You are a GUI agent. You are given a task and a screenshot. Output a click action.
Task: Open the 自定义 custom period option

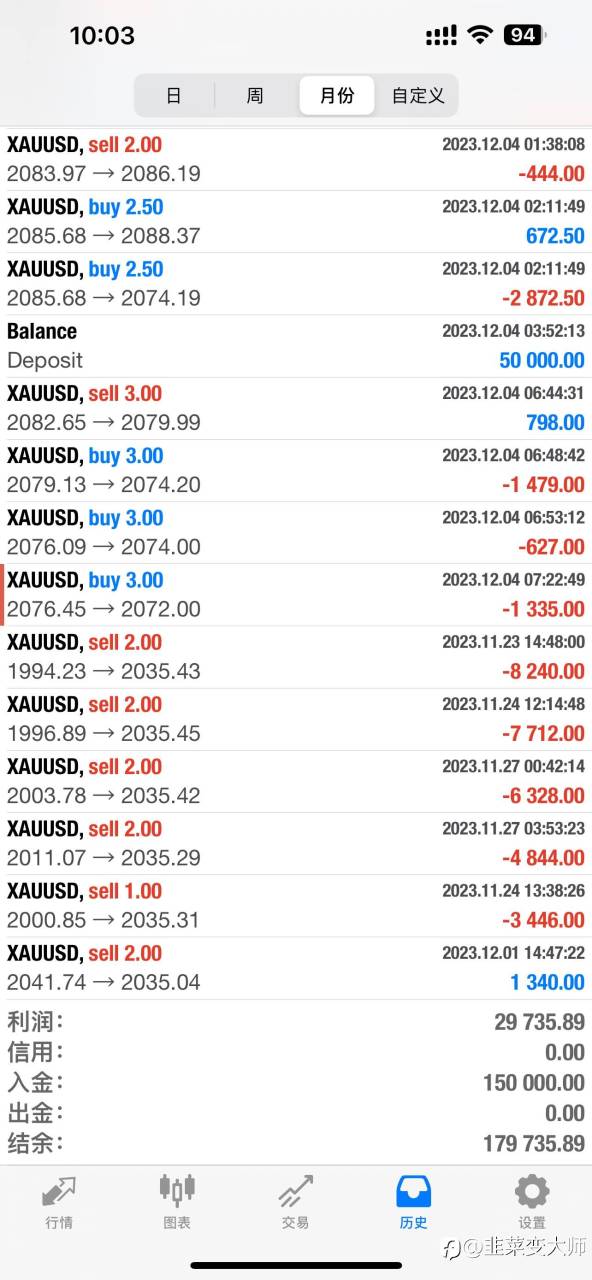click(417, 96)
